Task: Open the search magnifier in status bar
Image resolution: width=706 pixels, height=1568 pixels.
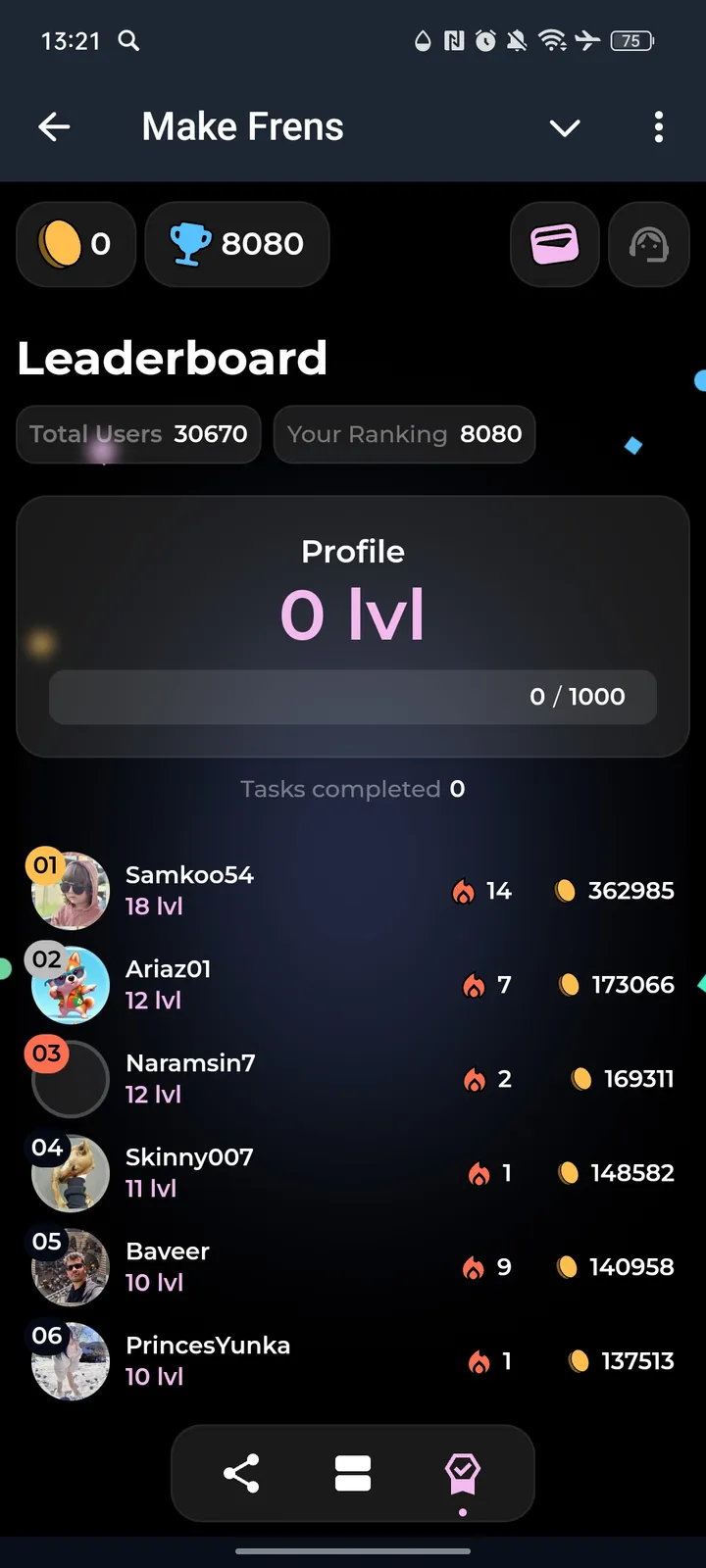Action: click(127, 41)
